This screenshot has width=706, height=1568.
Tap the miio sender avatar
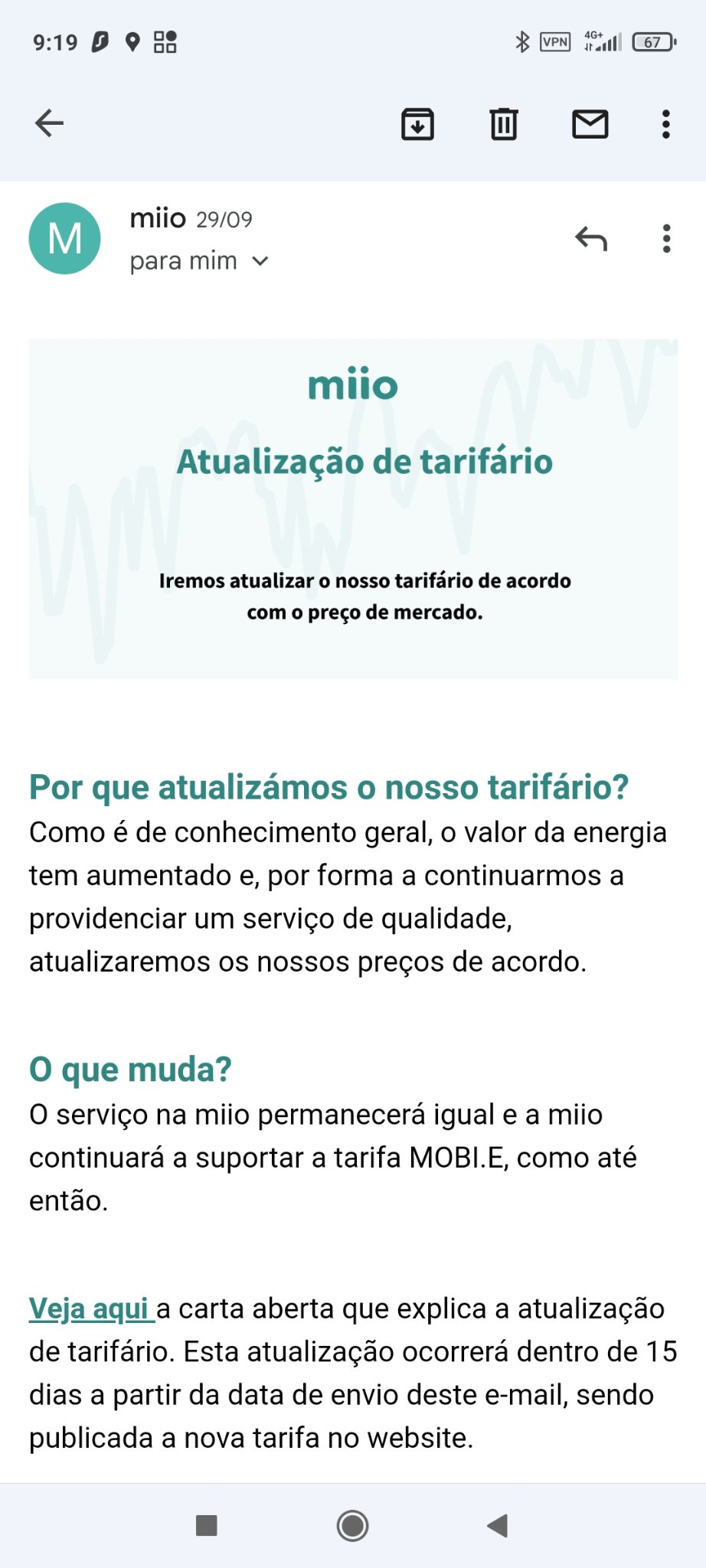point(65,239)
